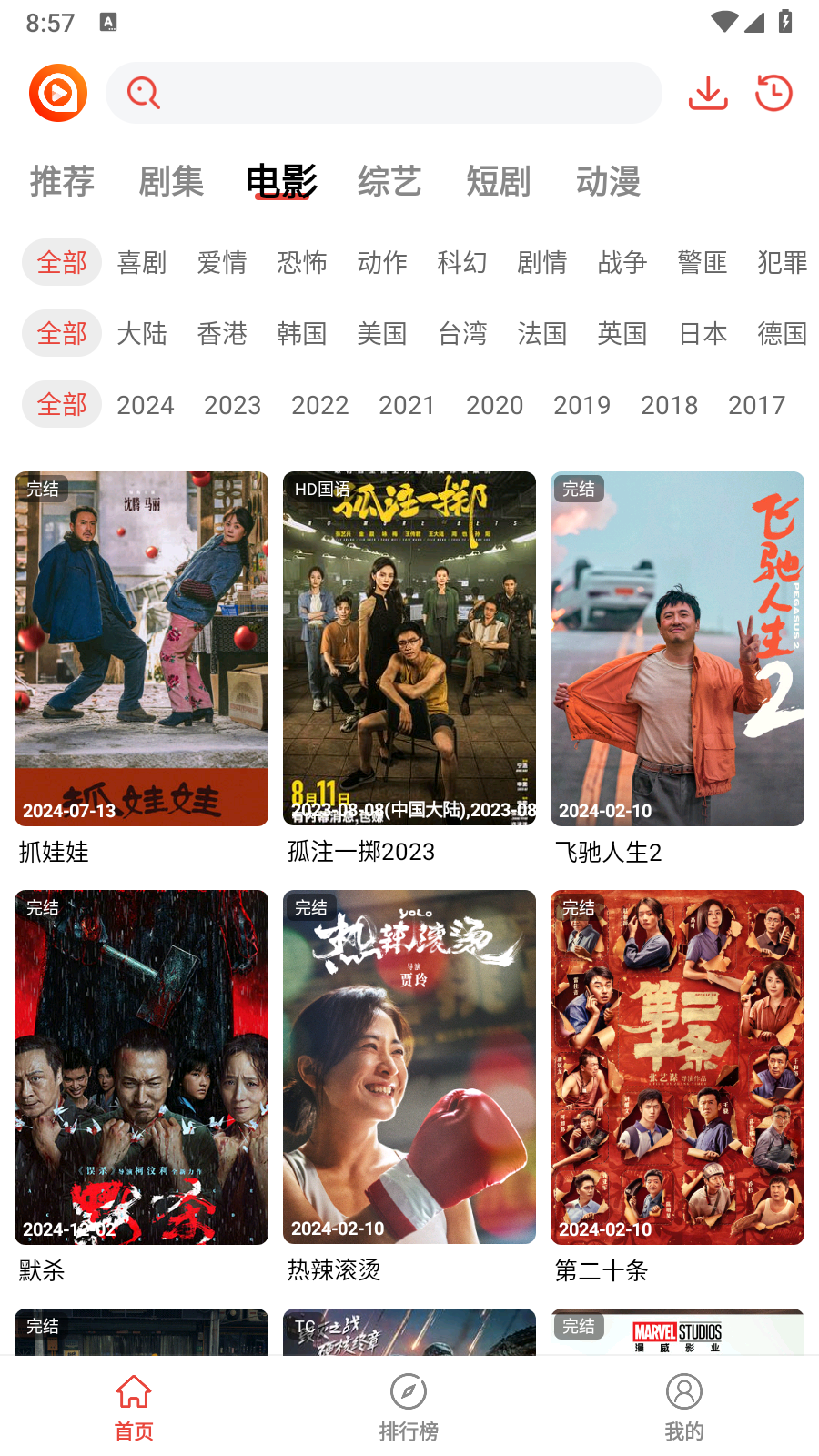The width and height of the screenshot is (819, 1456).
Task: Open 我的 profile icon at bottom right
Action: (x=684, y=1392)
